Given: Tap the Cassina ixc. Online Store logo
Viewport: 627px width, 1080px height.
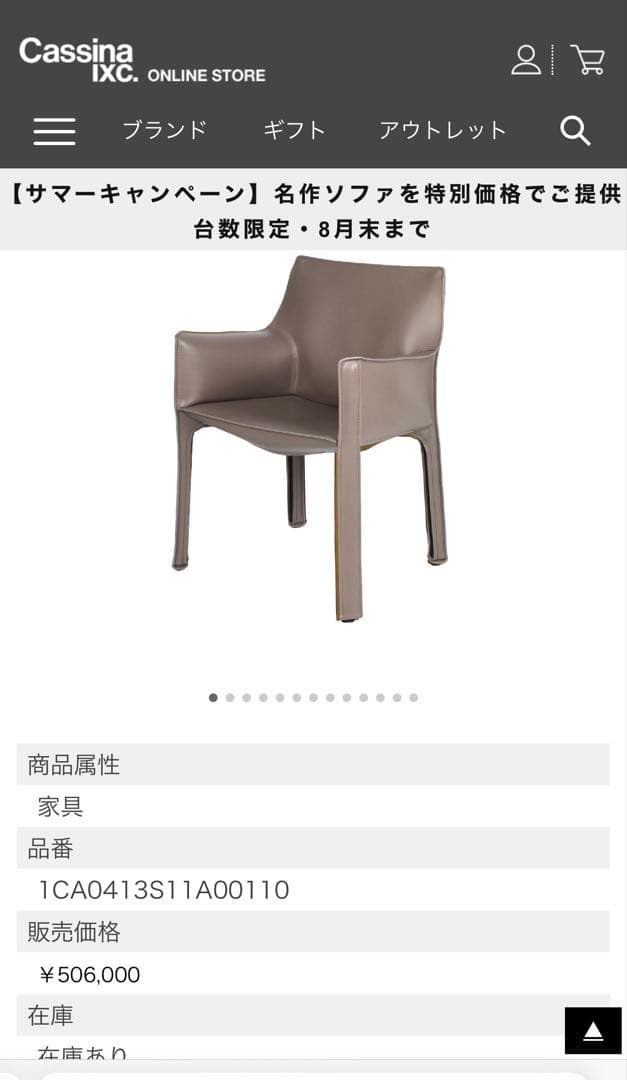Looking at the screenshot, I should (x=142, y=61).
